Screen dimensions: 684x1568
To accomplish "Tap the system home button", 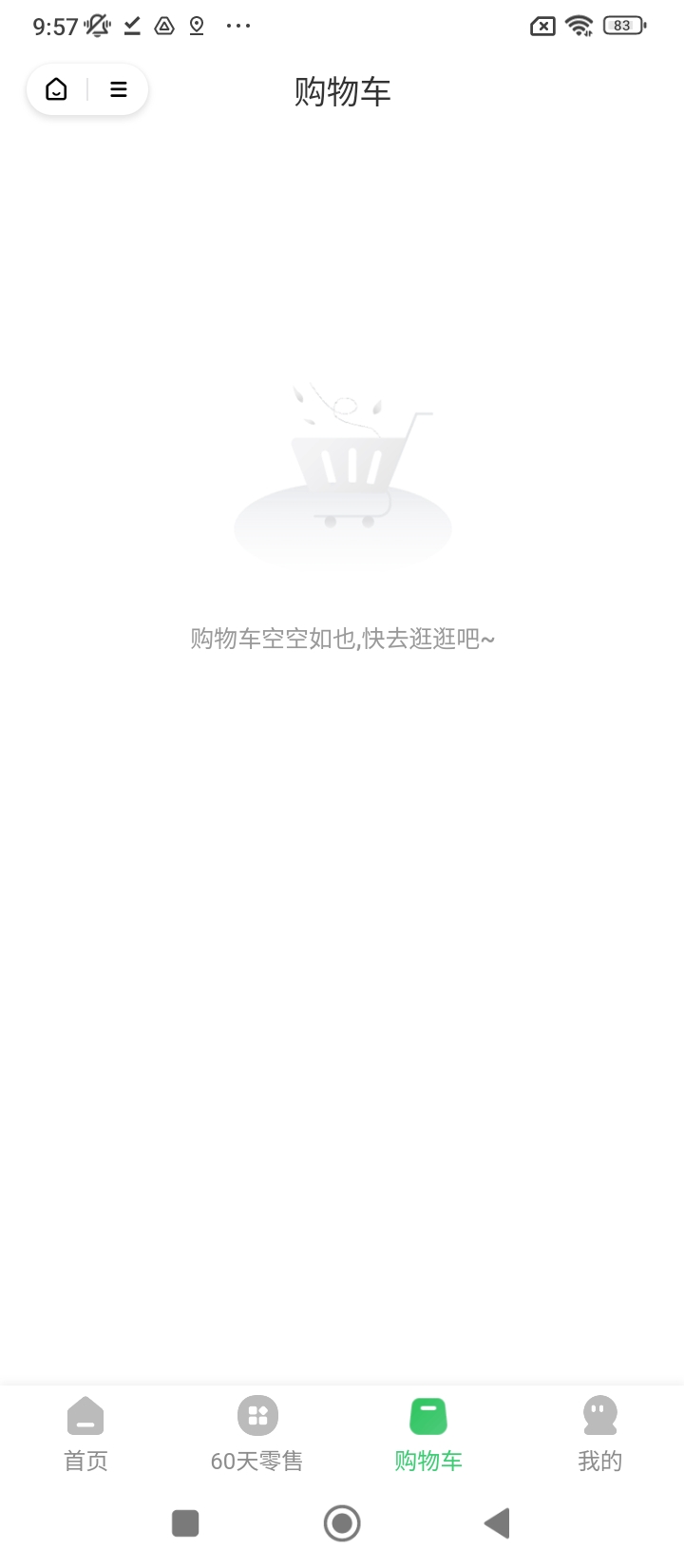I will [342, 1522].
